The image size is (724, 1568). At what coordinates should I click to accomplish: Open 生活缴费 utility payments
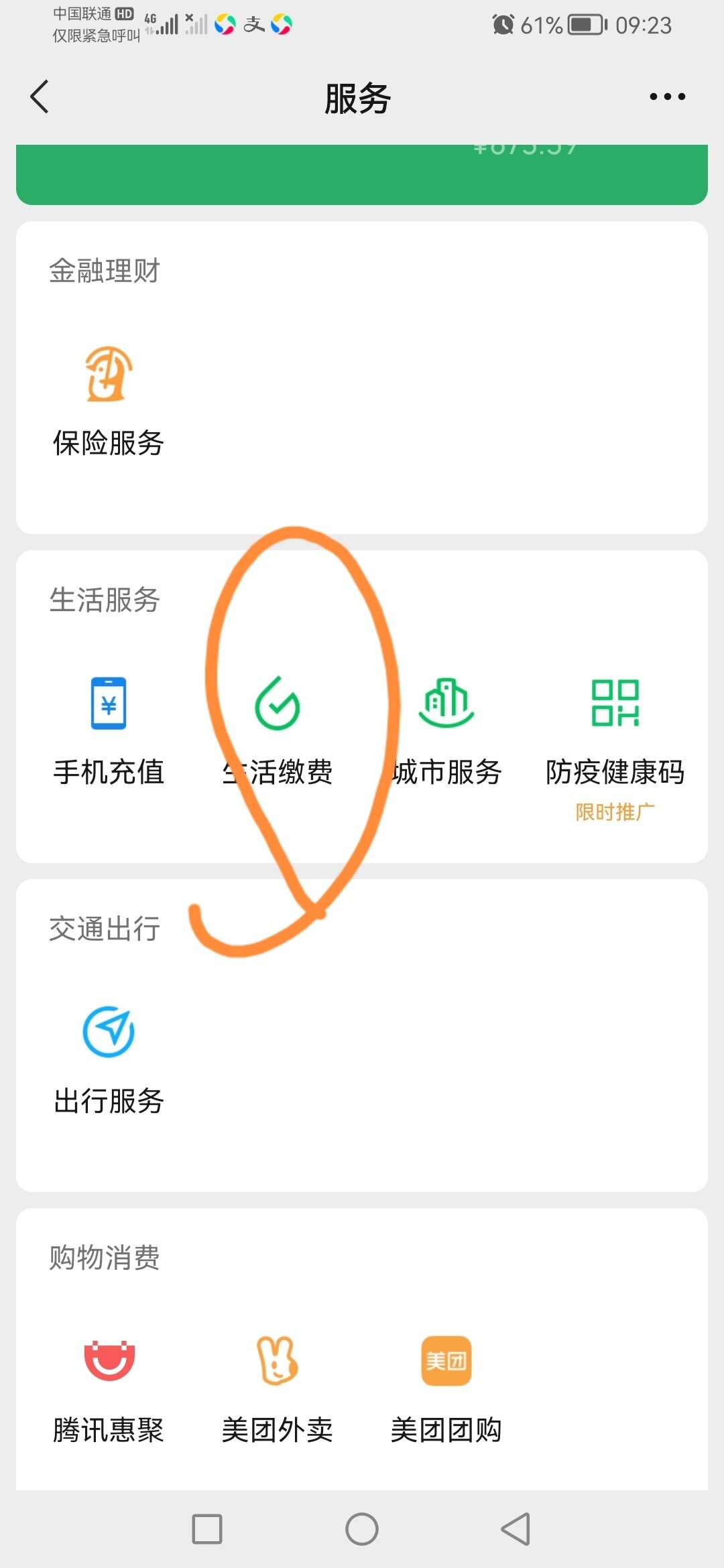click(278, 731)
